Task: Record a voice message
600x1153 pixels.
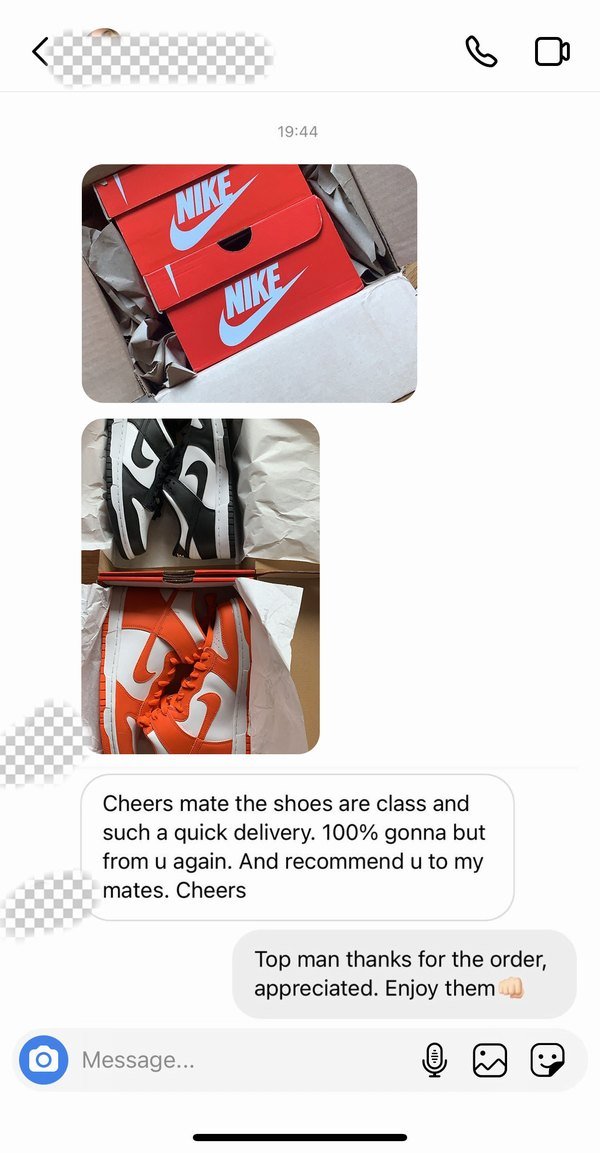Action: 434,1060
